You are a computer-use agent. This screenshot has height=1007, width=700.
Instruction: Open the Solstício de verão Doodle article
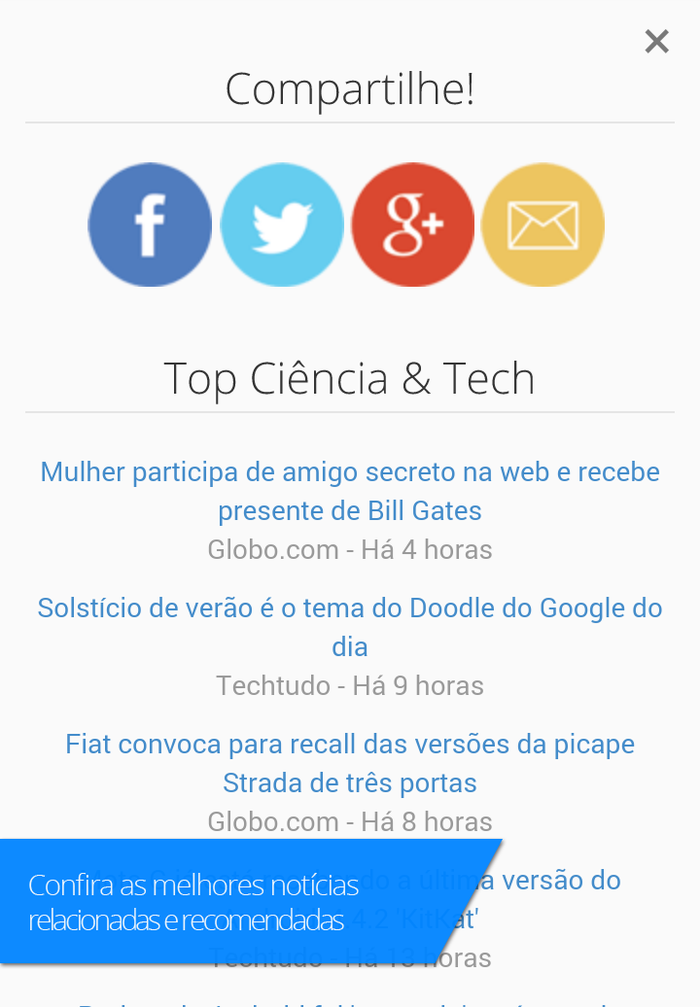click(x=350, y=627)
